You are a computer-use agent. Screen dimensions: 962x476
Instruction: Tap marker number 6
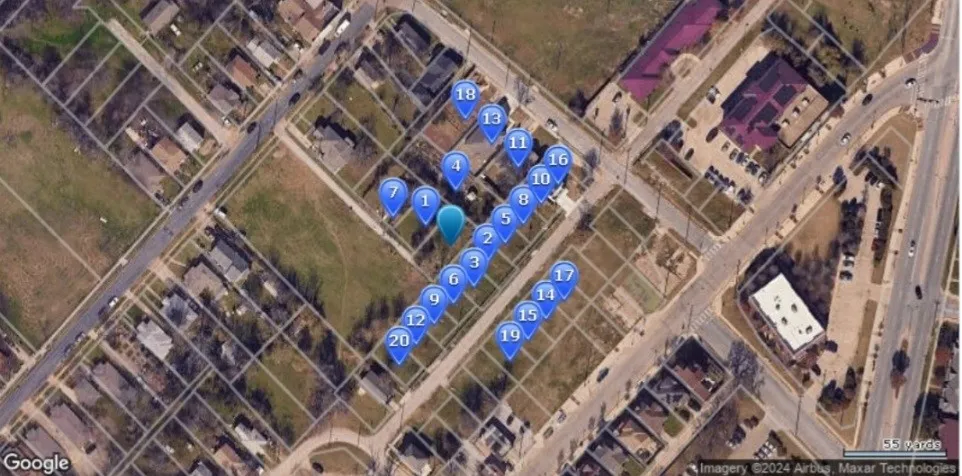tap(453, 280)
